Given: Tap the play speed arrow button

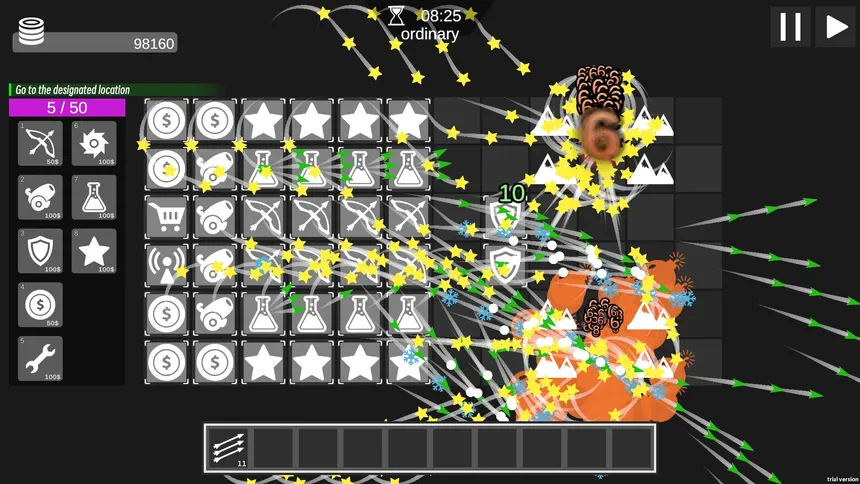Looking at the screenshot, I should tap(835, 27).
